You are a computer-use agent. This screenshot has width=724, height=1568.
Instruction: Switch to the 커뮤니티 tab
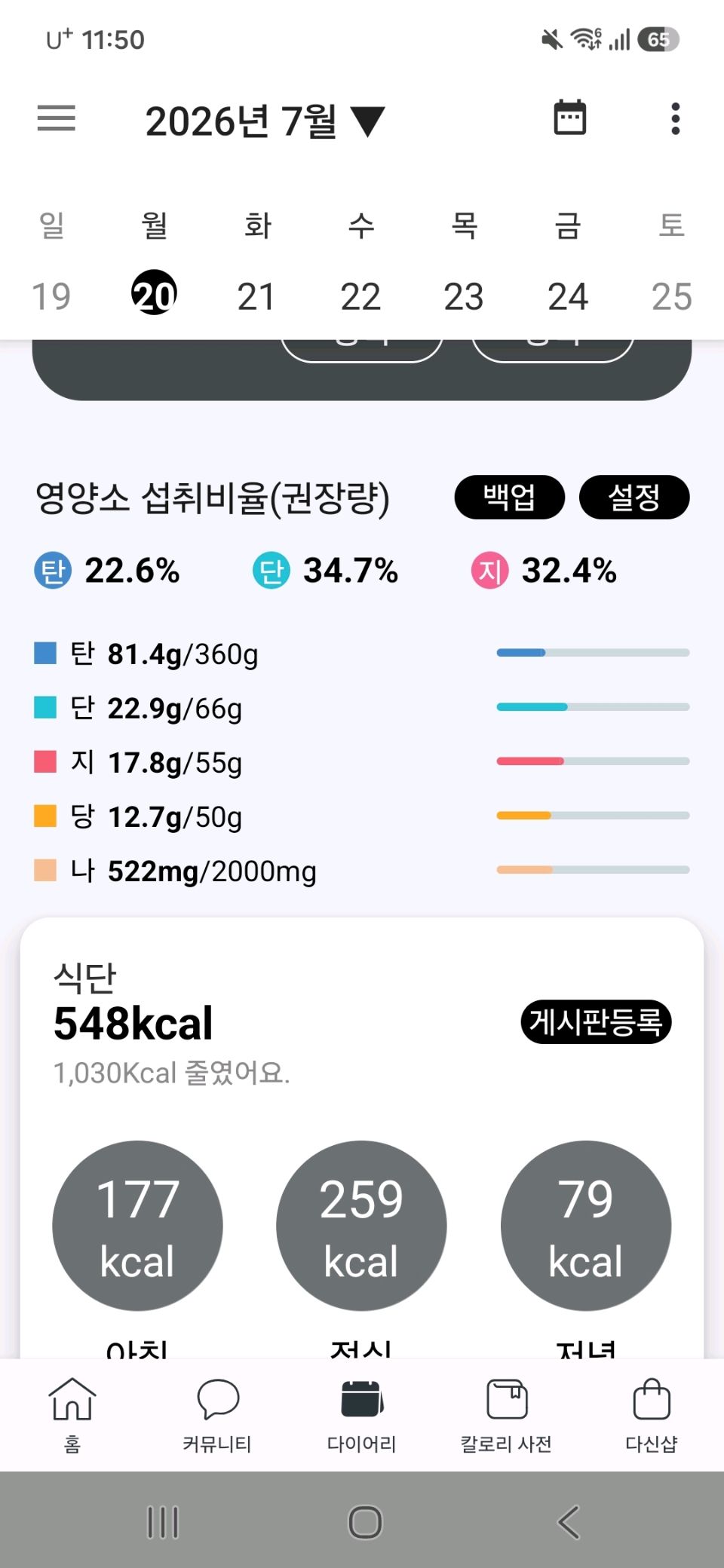pyautogui.click(x=217, y=1415)
